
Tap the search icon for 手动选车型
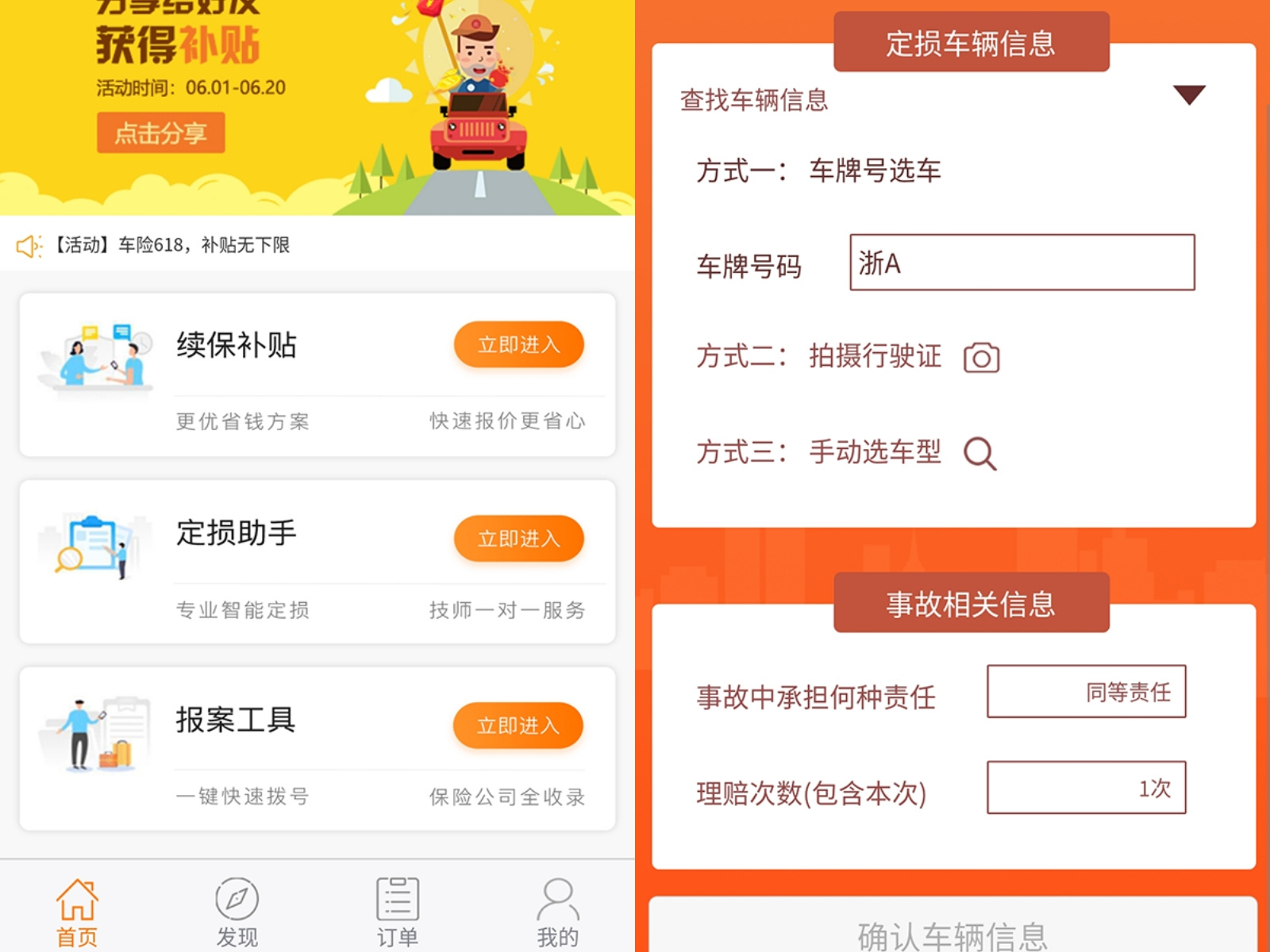click(980, 454)
